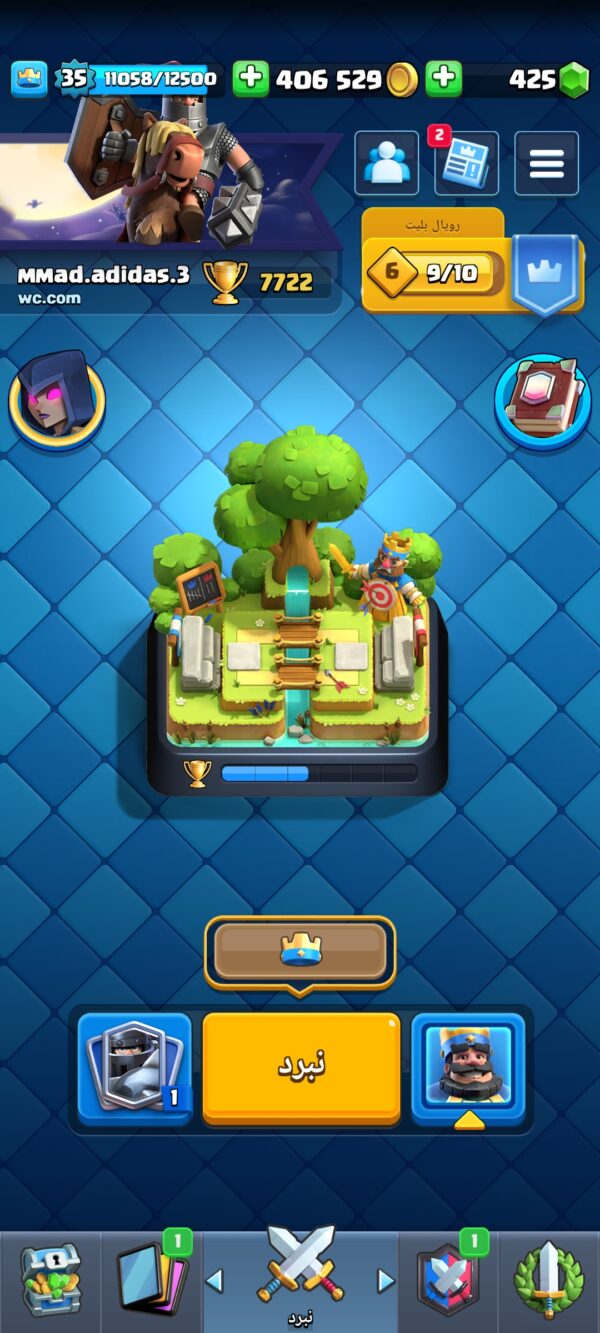Switch to the Events sword tab
The image size is (600, 1333).
point(548,1280)
